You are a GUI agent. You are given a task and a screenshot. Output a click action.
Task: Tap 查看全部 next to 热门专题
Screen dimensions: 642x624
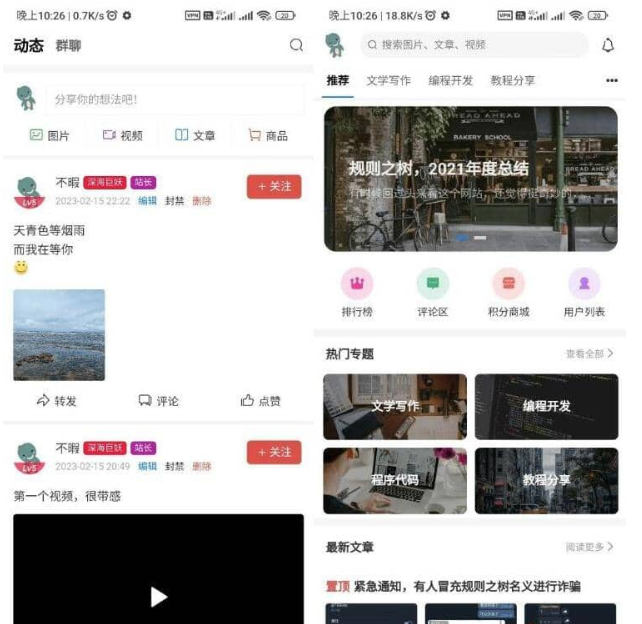pos(589,354)
